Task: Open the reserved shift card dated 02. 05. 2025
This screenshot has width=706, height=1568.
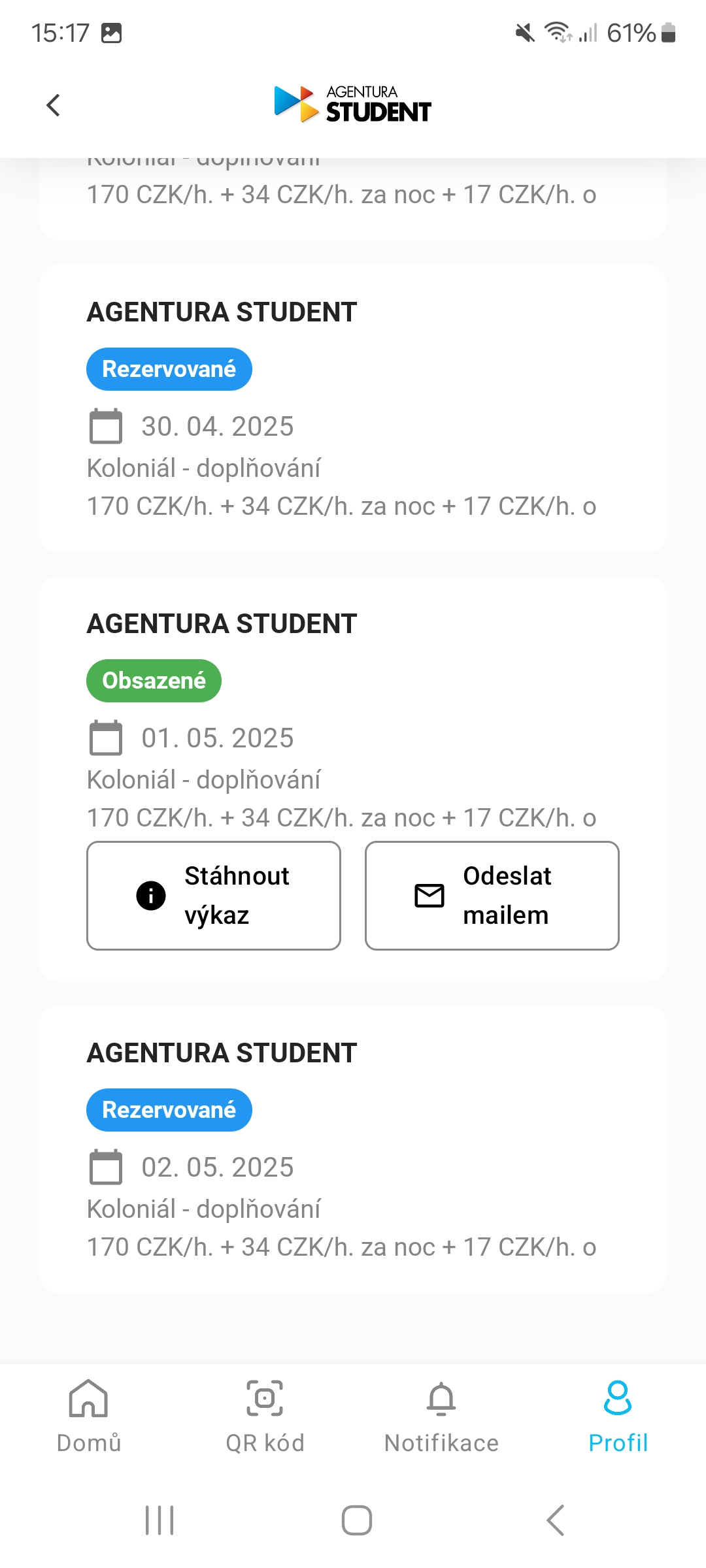Action: [353, 1150]
